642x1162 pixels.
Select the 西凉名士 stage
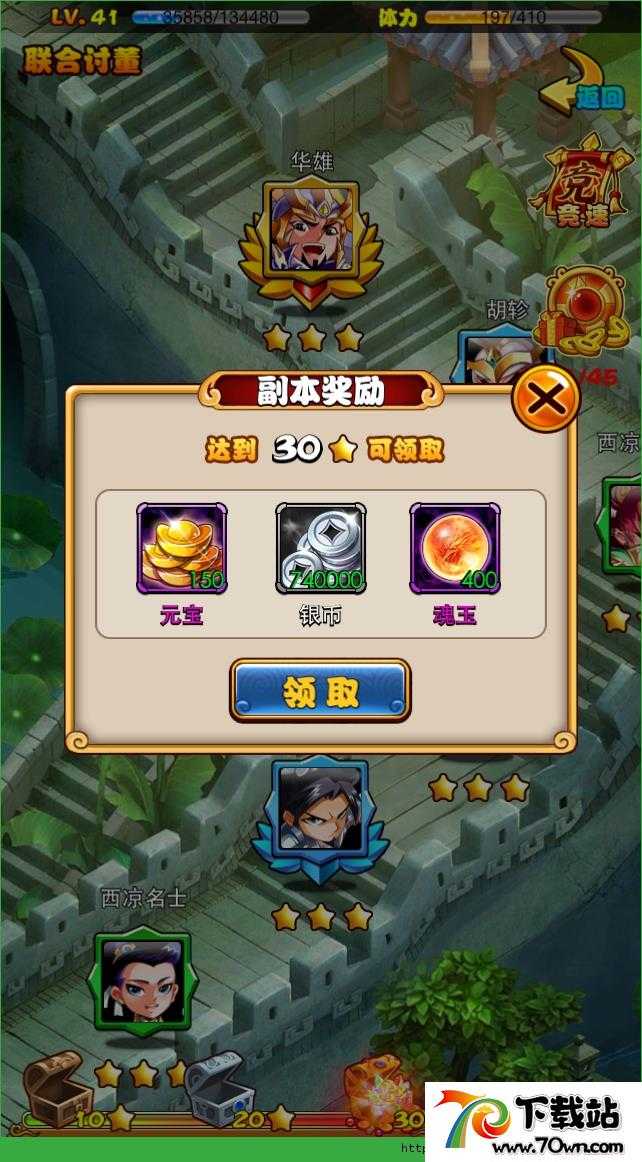point(141,980)
